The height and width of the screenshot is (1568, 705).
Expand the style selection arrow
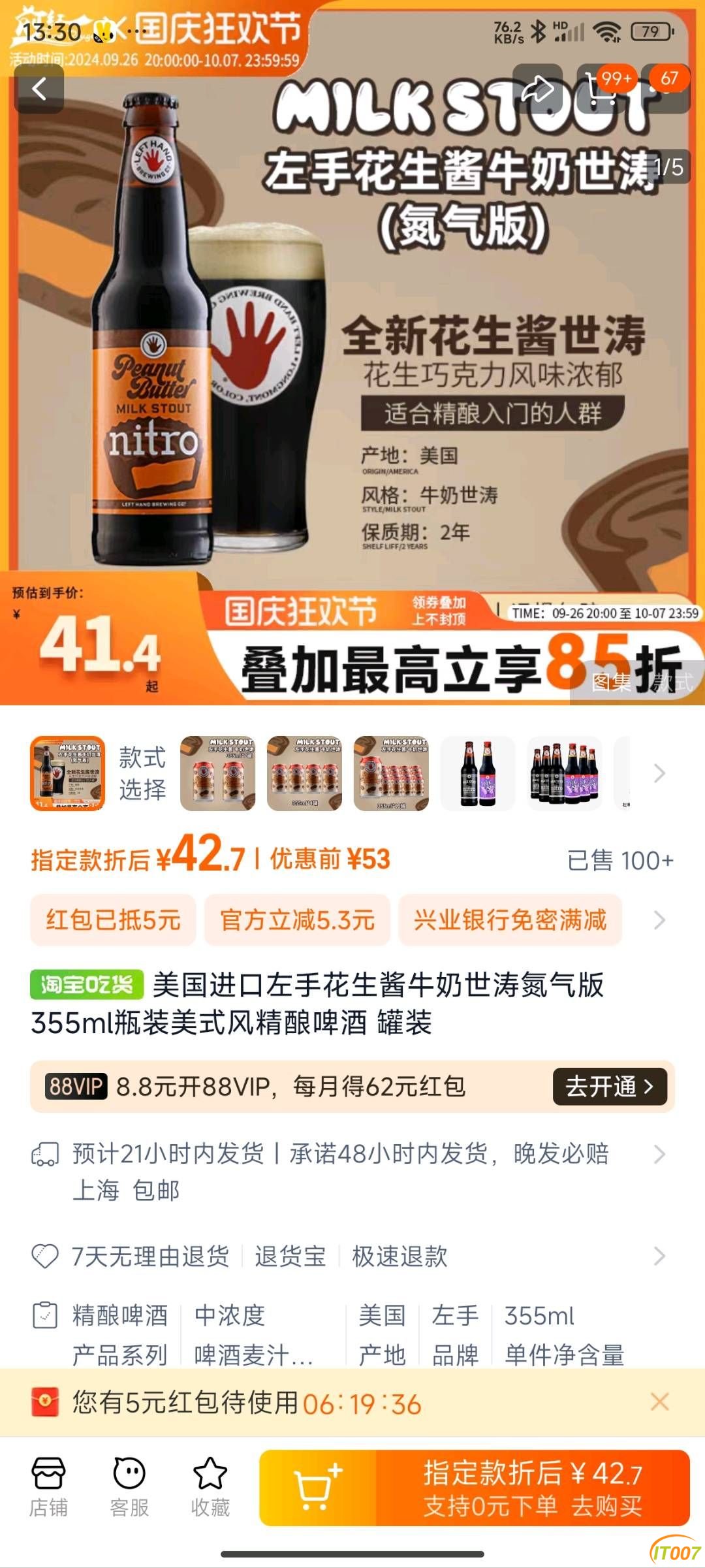click(659, 773)
